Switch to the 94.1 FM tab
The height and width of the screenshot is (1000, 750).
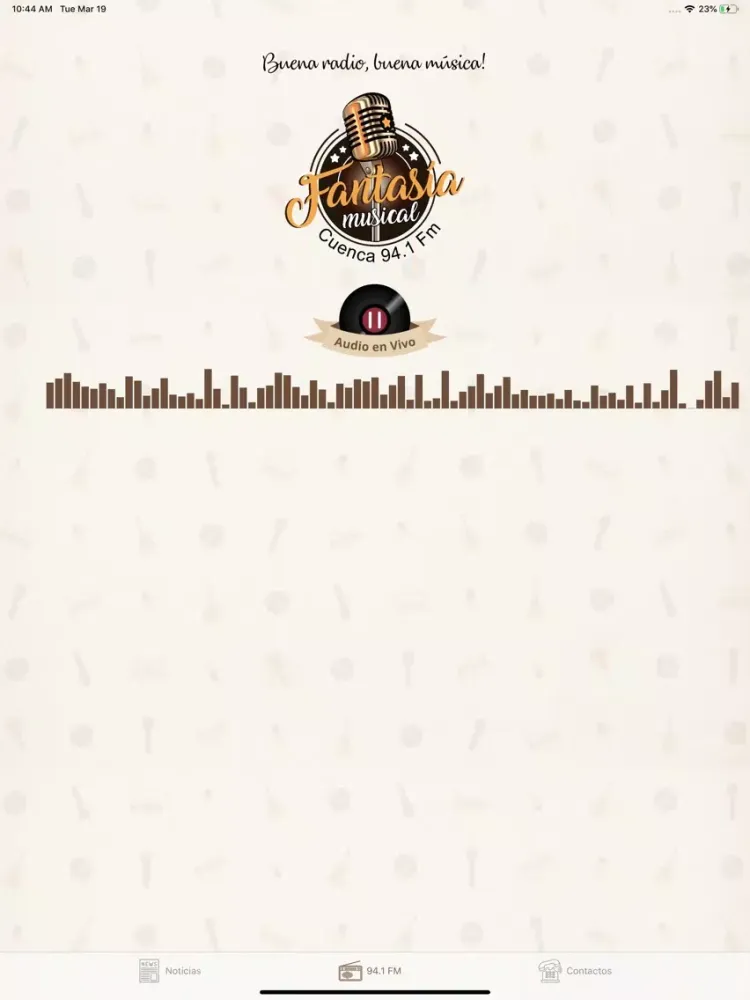coord(370,971)
